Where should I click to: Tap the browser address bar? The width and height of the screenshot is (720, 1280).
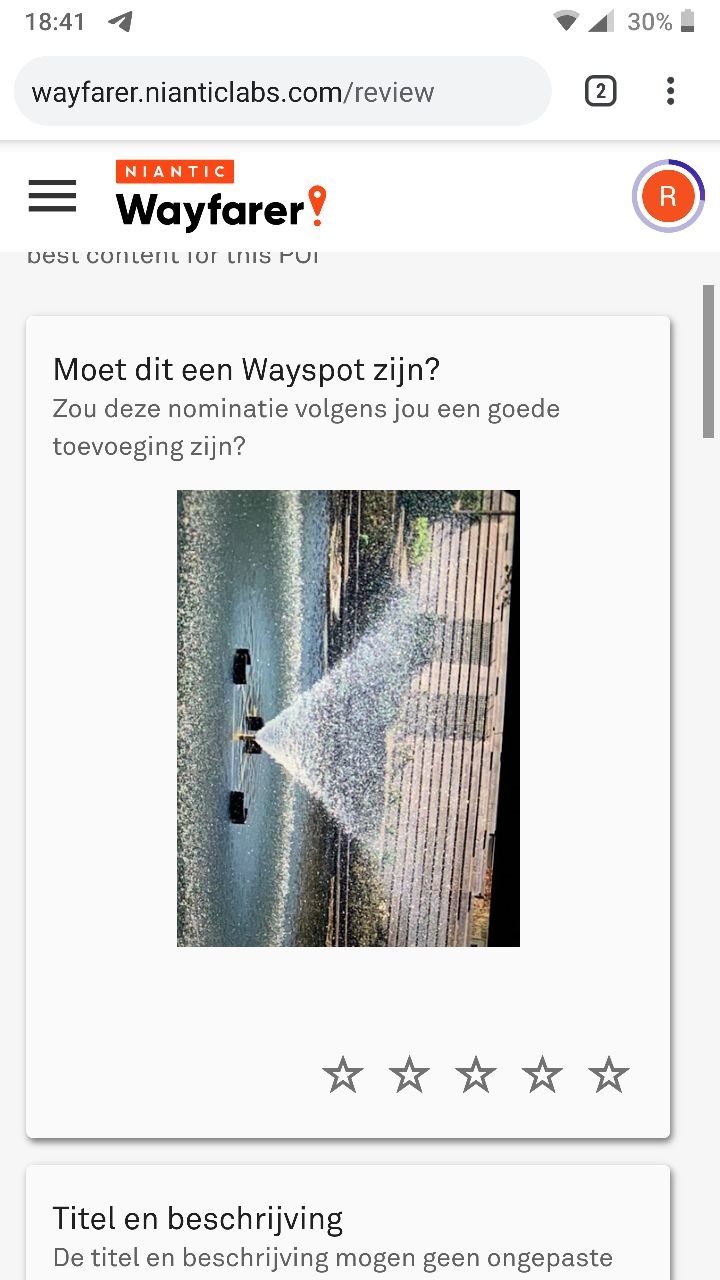pyautogui.click(x=282, y=92)
